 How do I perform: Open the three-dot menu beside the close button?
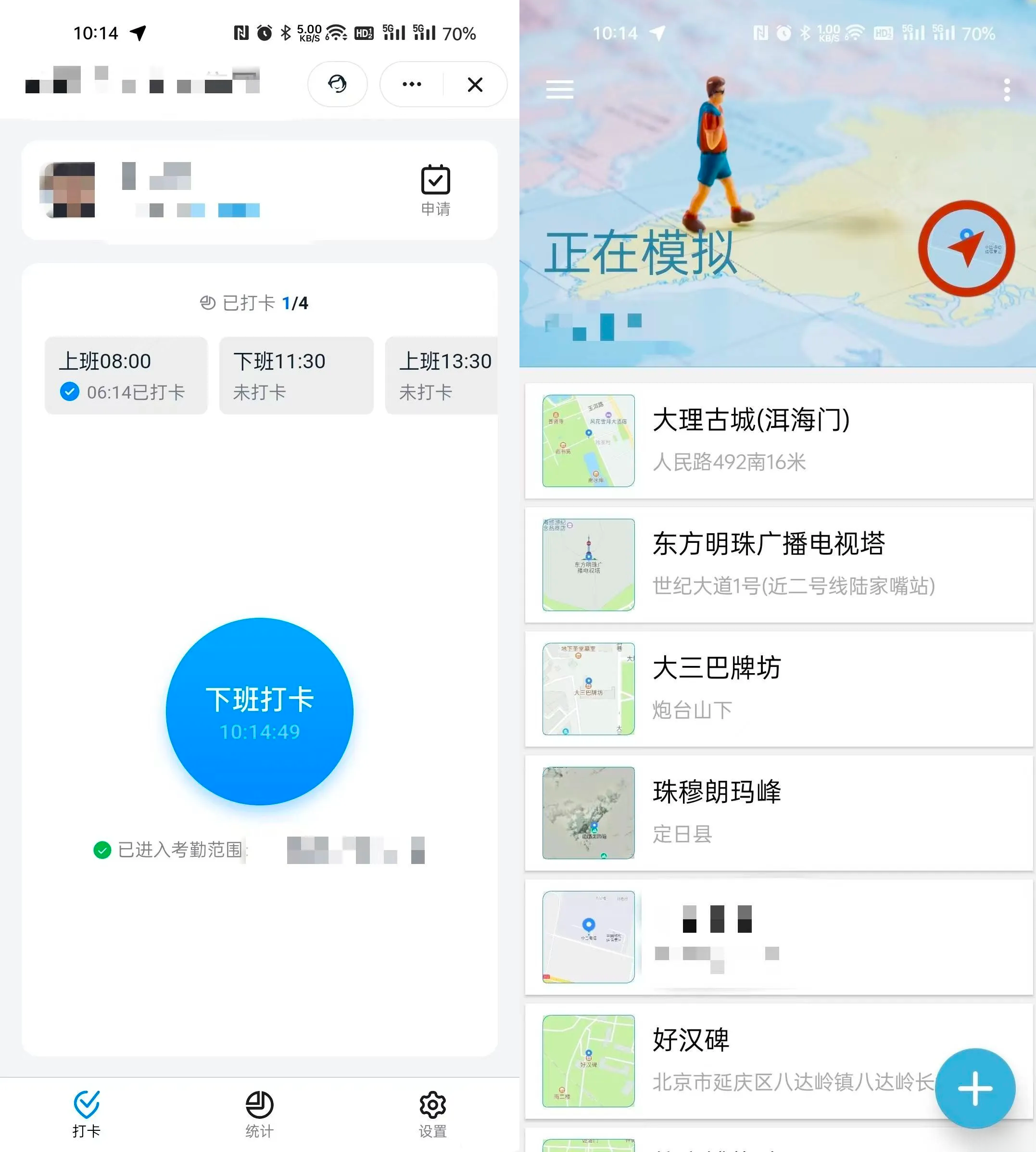[412, 85]
